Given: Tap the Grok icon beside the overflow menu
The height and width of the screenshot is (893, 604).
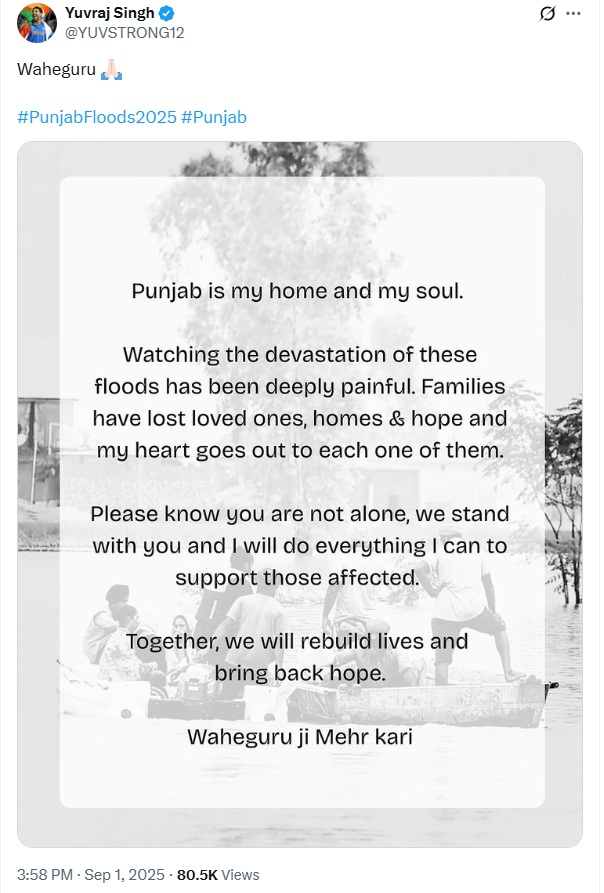Looking at the screenshot, I should click(x=547, y=14).
